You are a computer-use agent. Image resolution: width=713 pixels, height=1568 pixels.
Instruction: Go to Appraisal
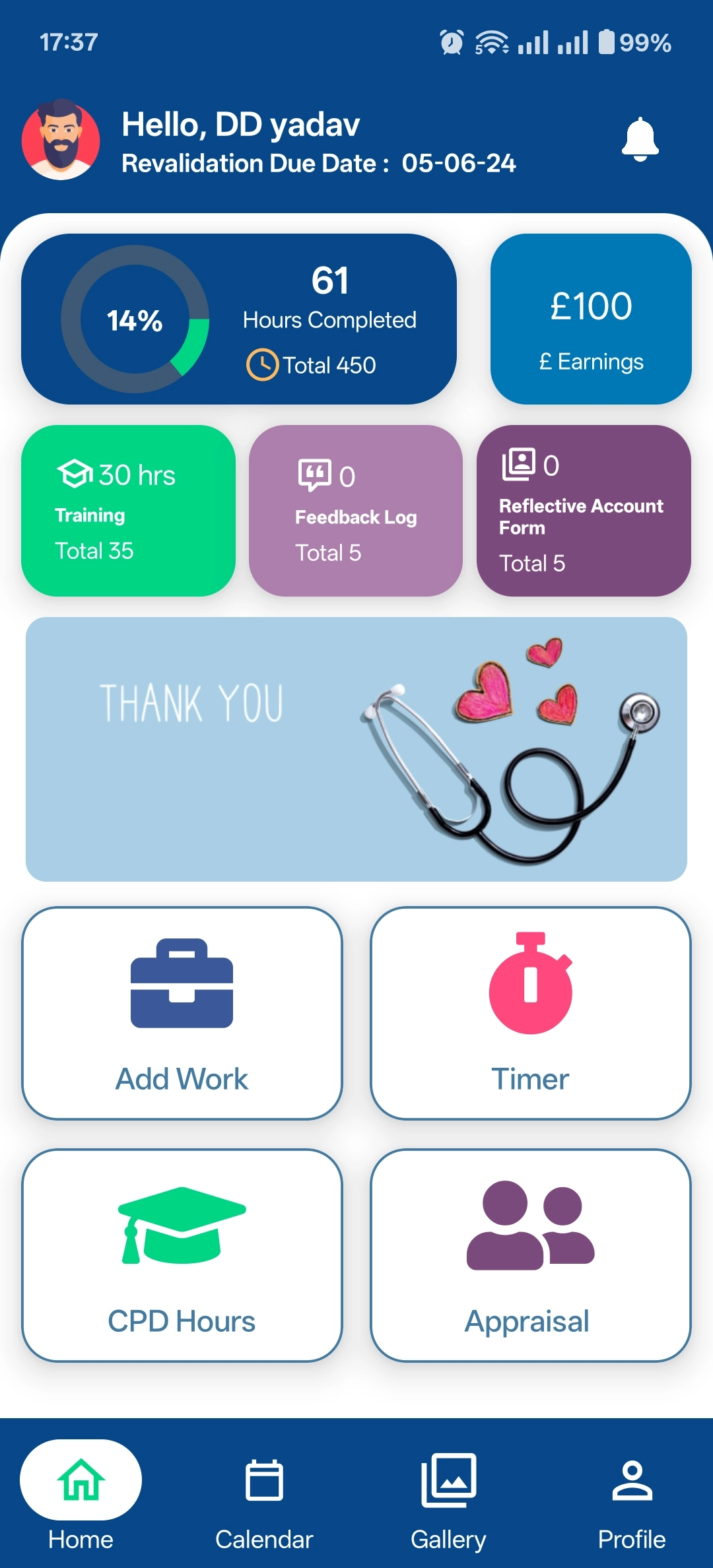point(530,1255)
